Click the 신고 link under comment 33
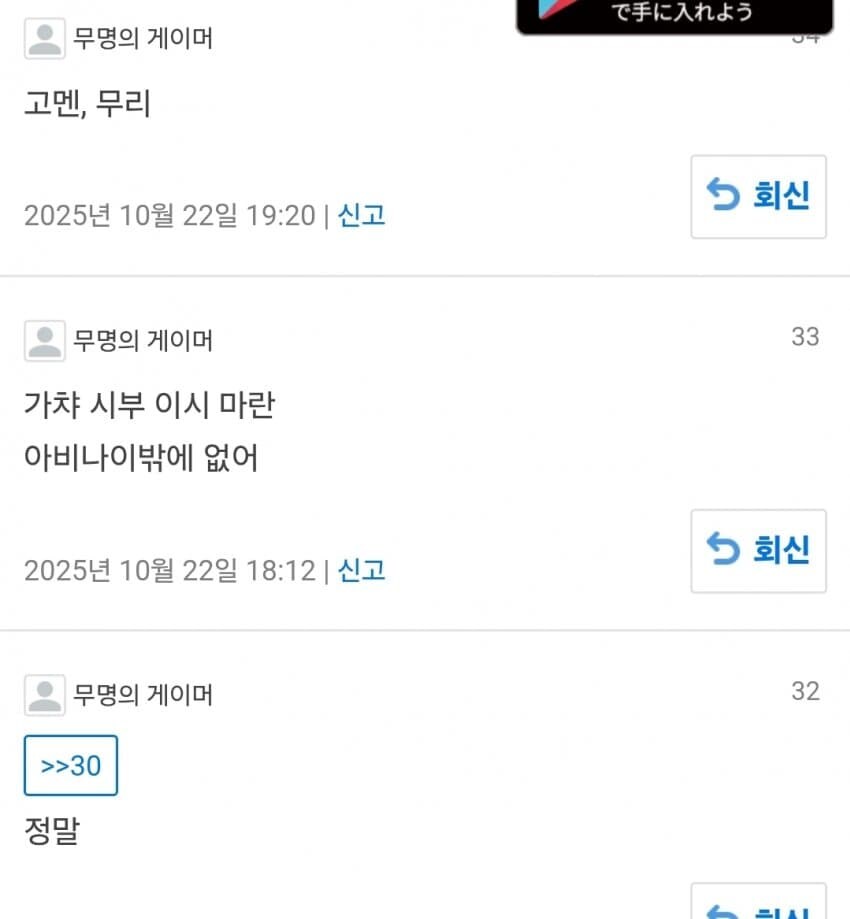 [362, 569]
